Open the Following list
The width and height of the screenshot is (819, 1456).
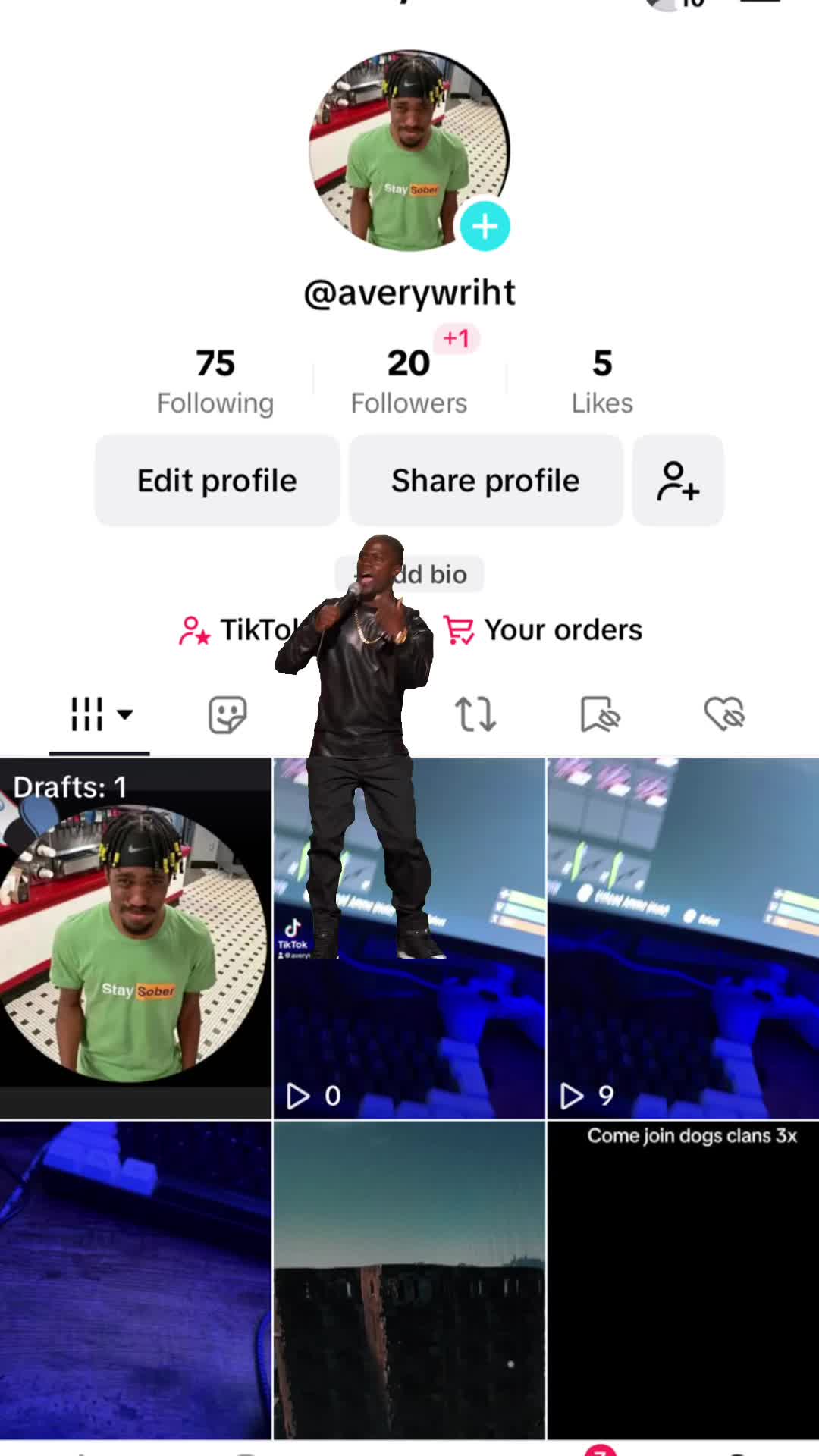215,381
